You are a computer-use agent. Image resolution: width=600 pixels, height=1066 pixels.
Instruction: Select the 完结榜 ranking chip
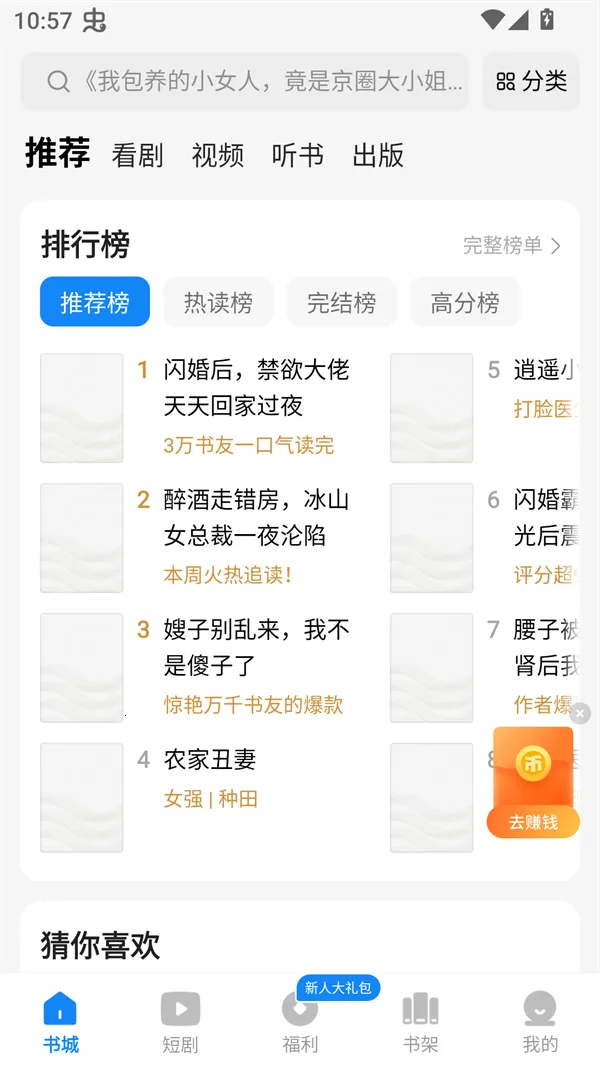click(341, 302)
